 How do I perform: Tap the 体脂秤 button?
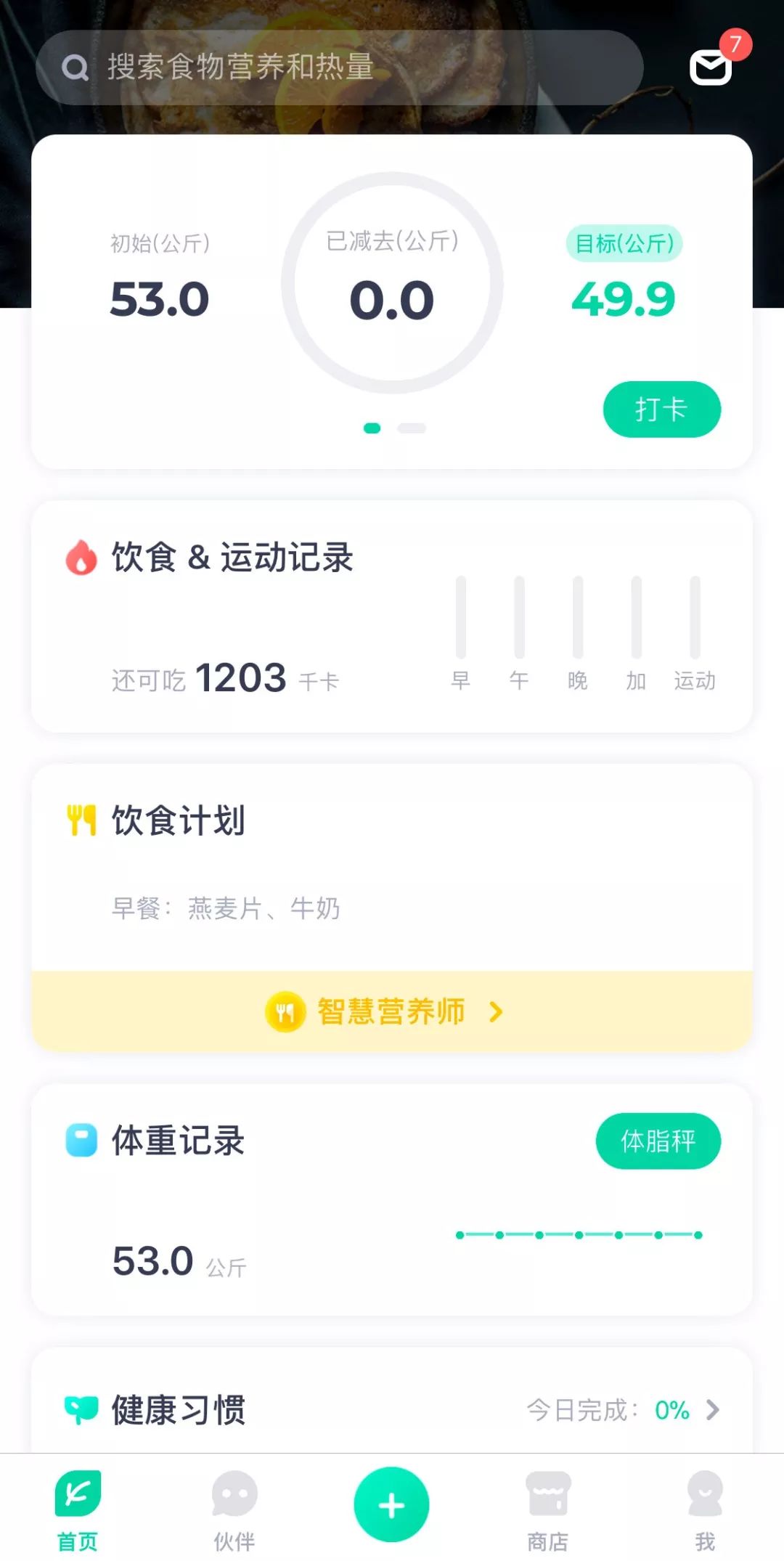click(658, 1141)
